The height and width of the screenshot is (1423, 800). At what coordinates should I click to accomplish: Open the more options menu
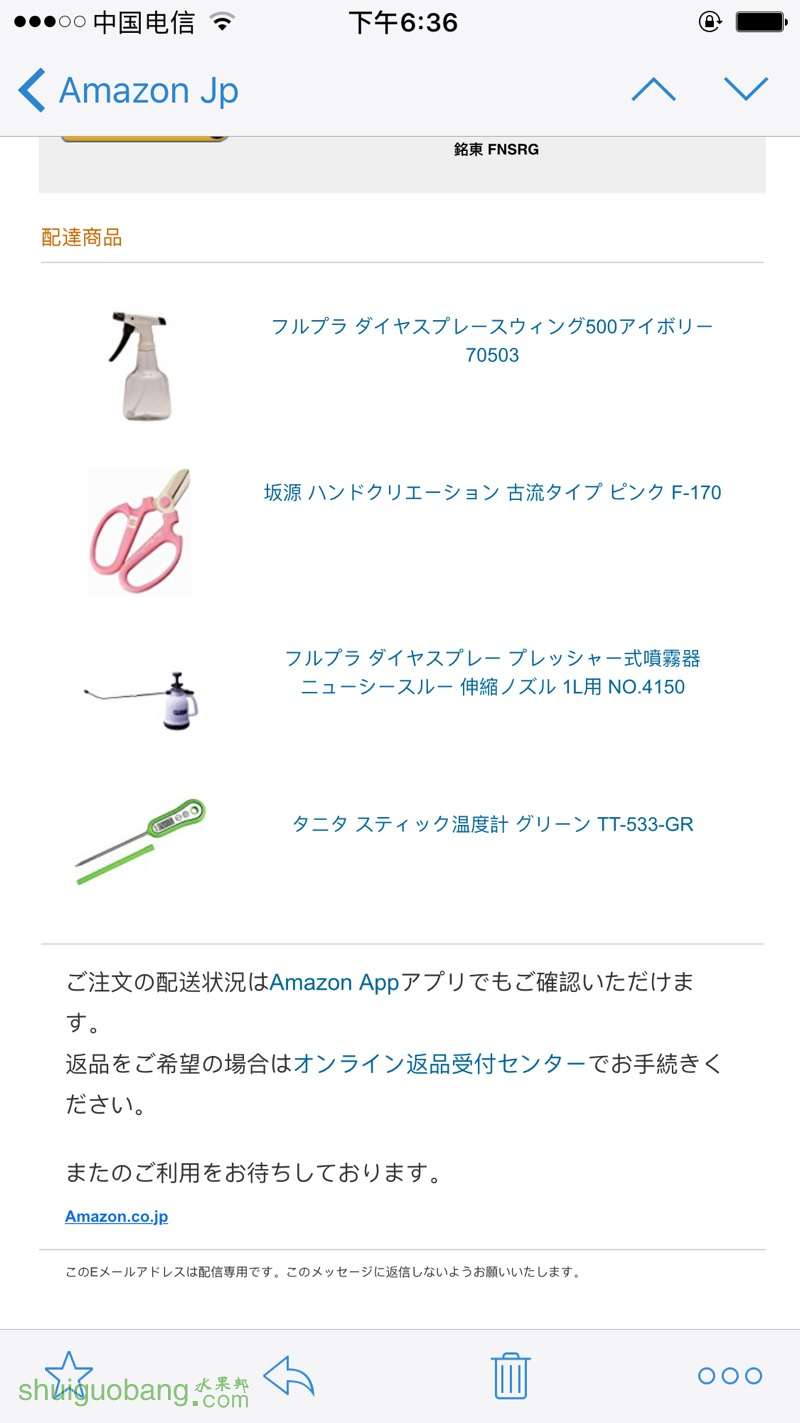(729, 1376)
